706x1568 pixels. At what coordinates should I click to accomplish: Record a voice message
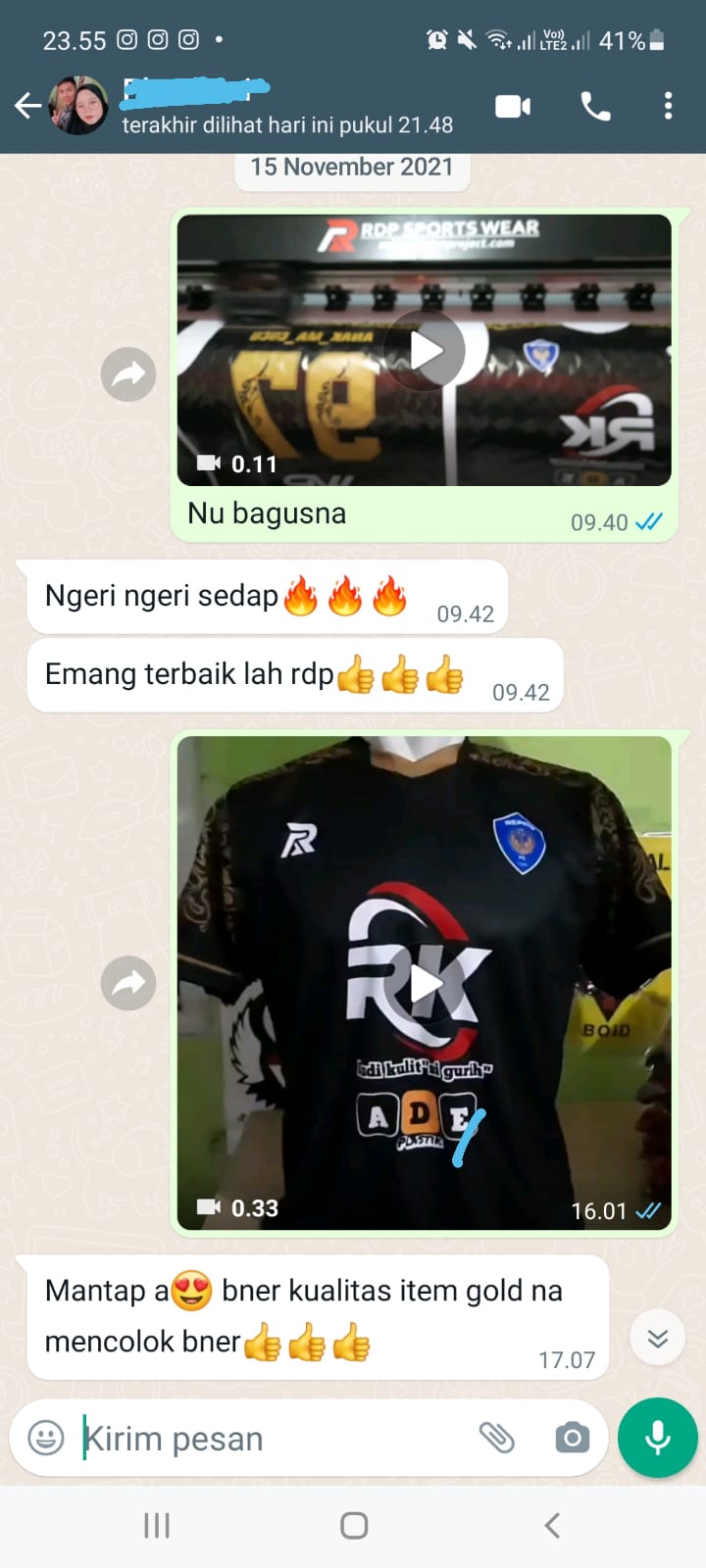click(658, 1438)
